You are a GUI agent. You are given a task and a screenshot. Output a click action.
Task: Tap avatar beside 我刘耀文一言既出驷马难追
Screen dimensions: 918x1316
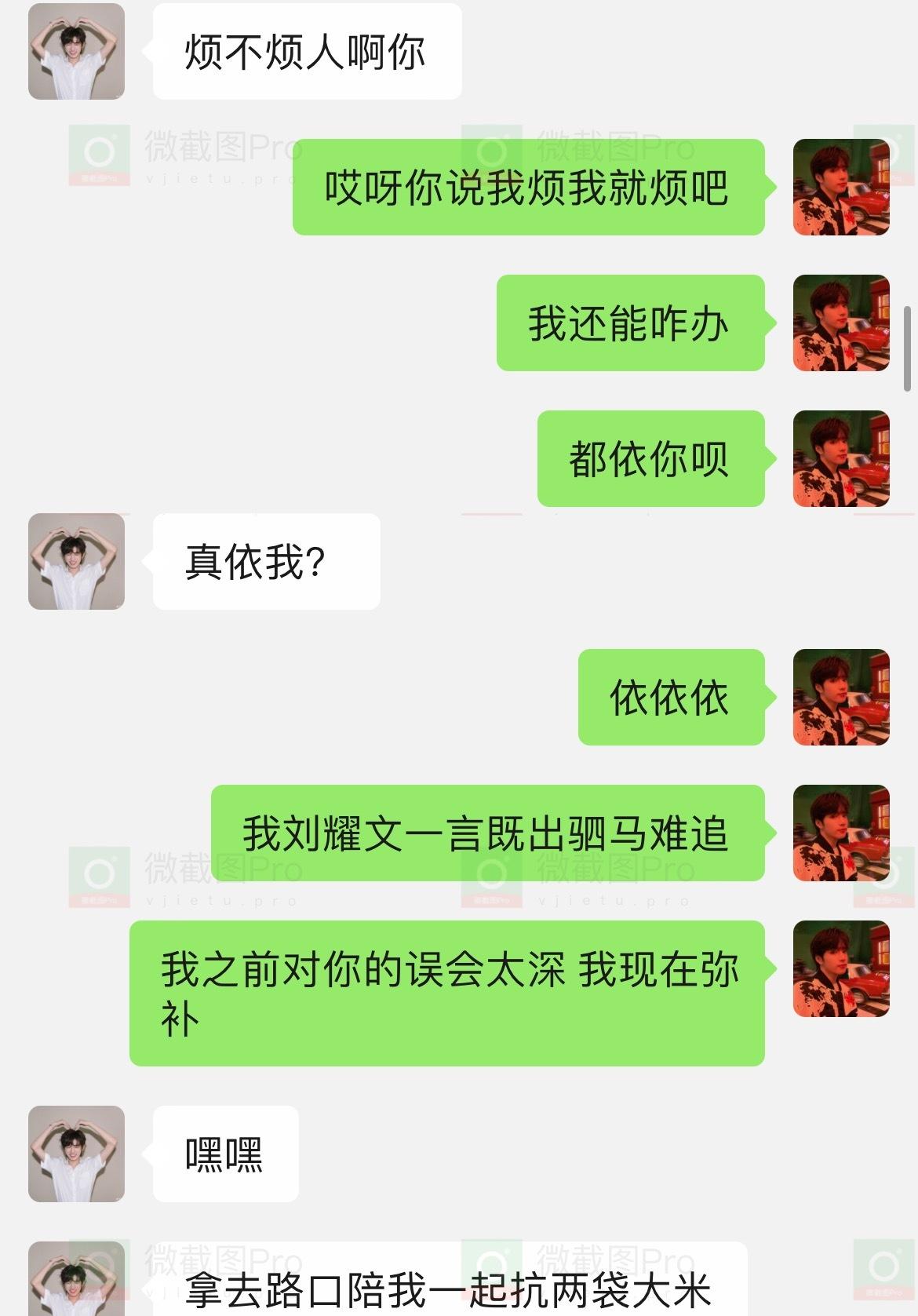tap(841, 833)
